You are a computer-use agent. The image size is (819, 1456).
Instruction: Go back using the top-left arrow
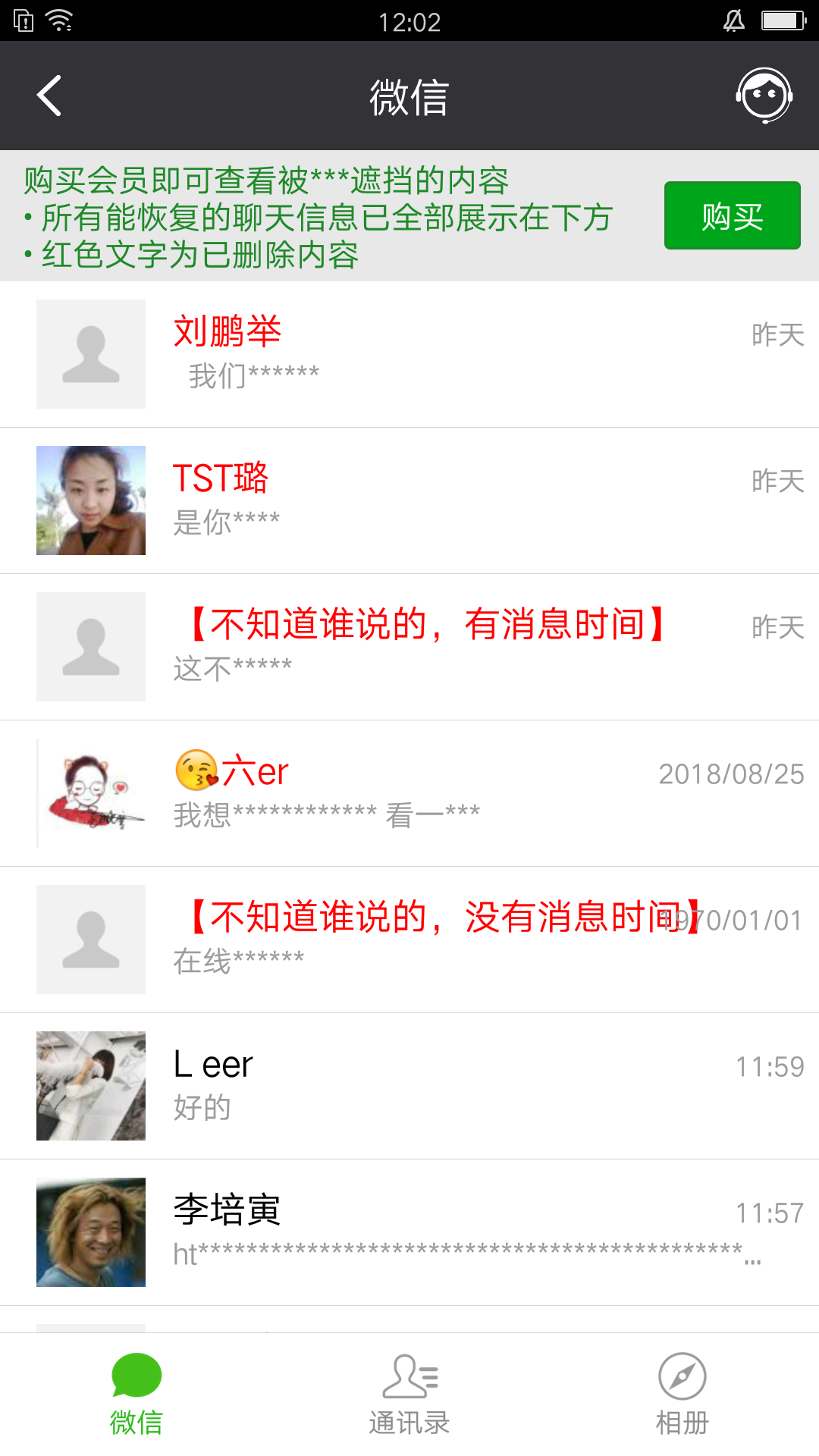(49, 96)
